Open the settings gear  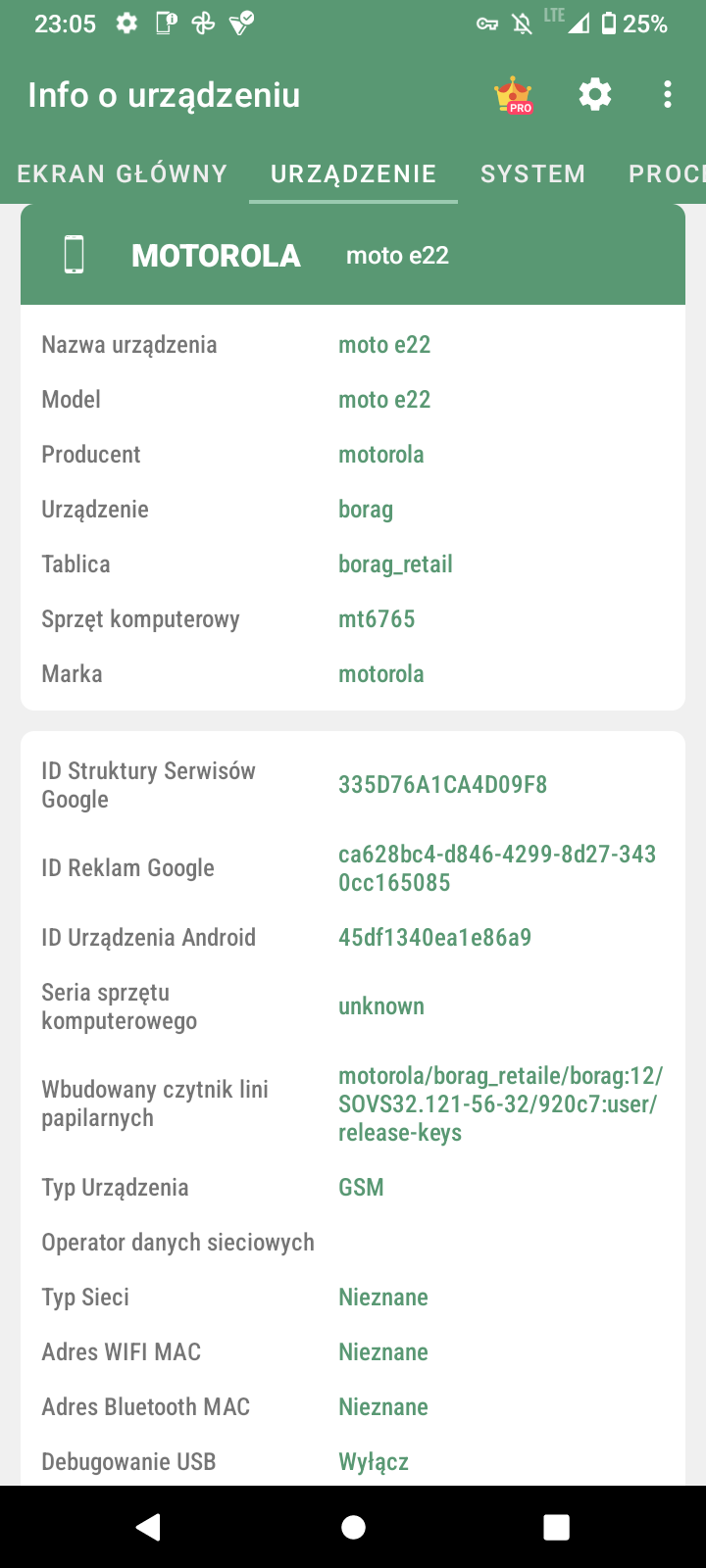click(595, 95)
